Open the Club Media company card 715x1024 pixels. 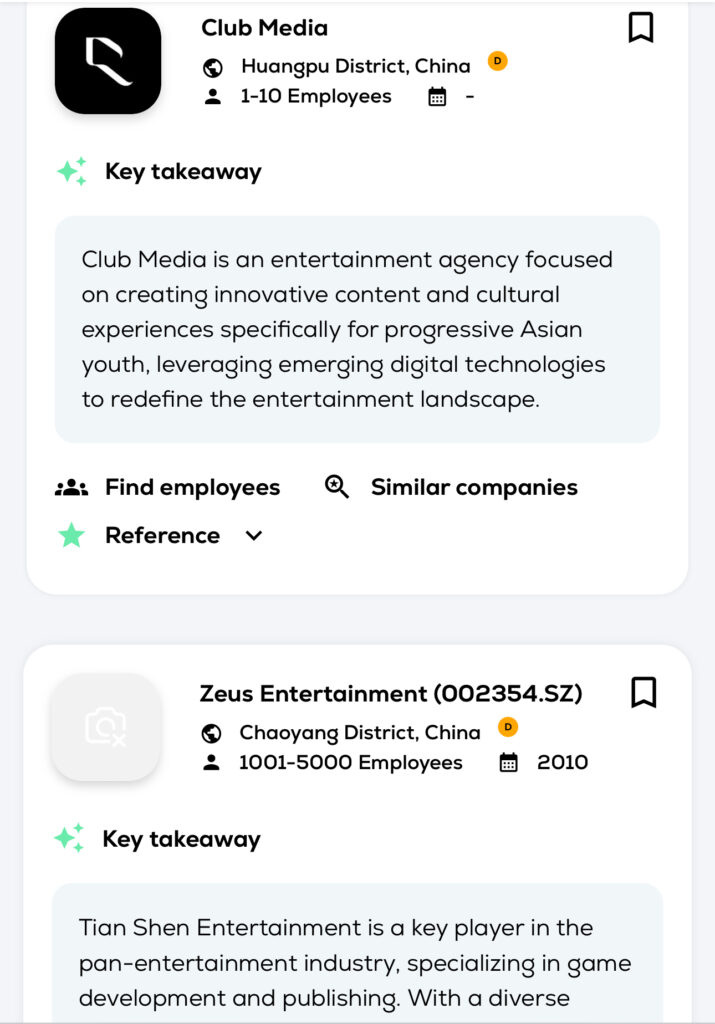point(264,28)
